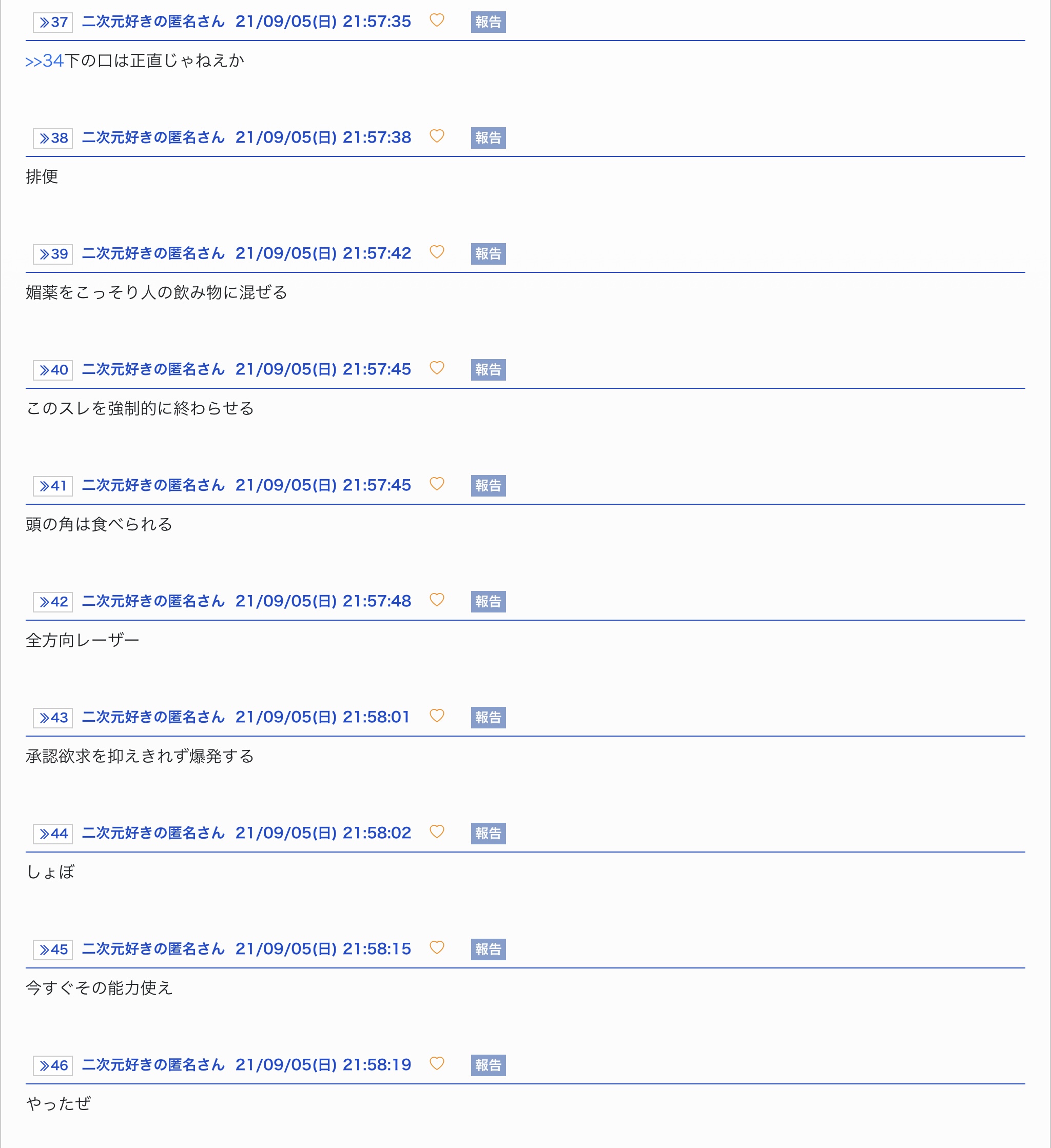1051x1148 pixels.
Task: Like post number 41
Action: 436,485
